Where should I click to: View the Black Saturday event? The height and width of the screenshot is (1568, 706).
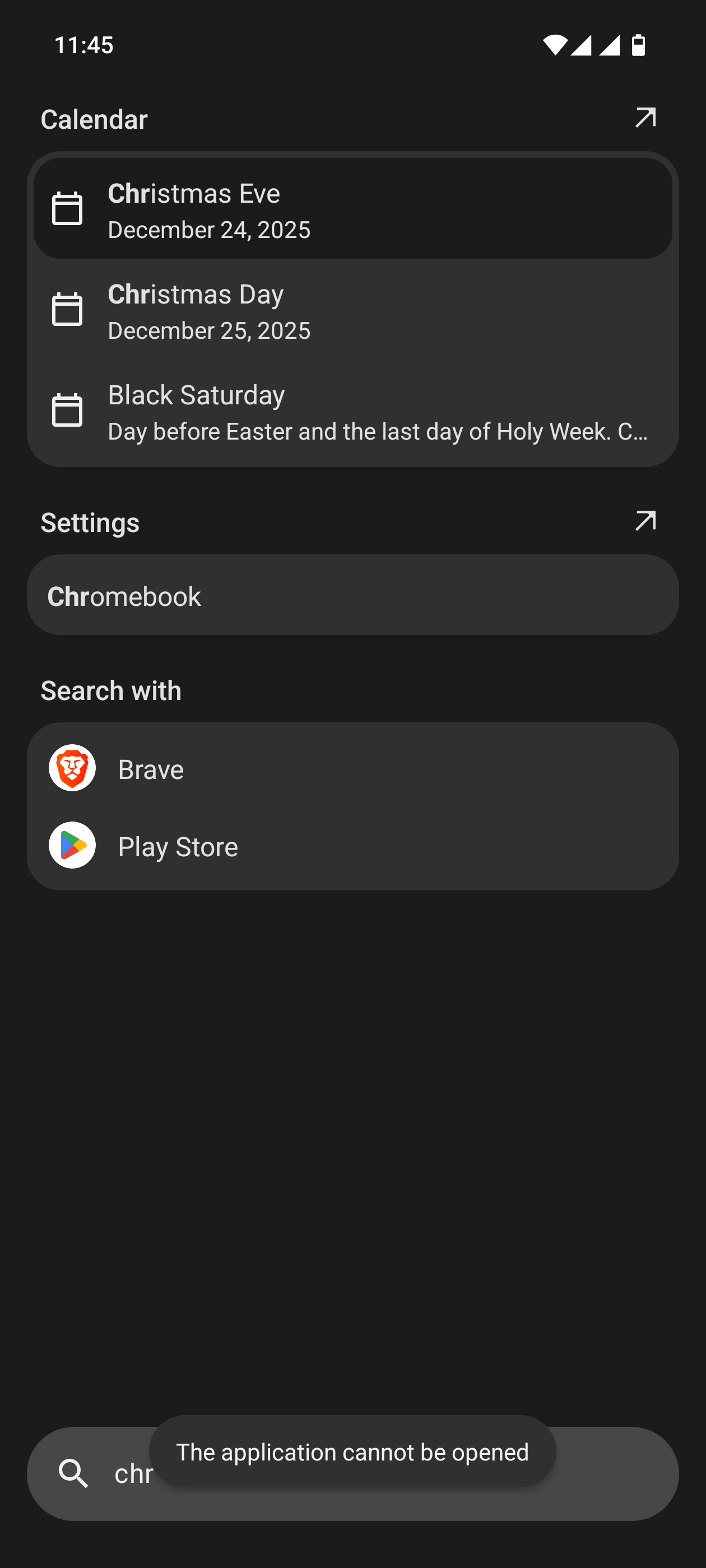[352, 412]
